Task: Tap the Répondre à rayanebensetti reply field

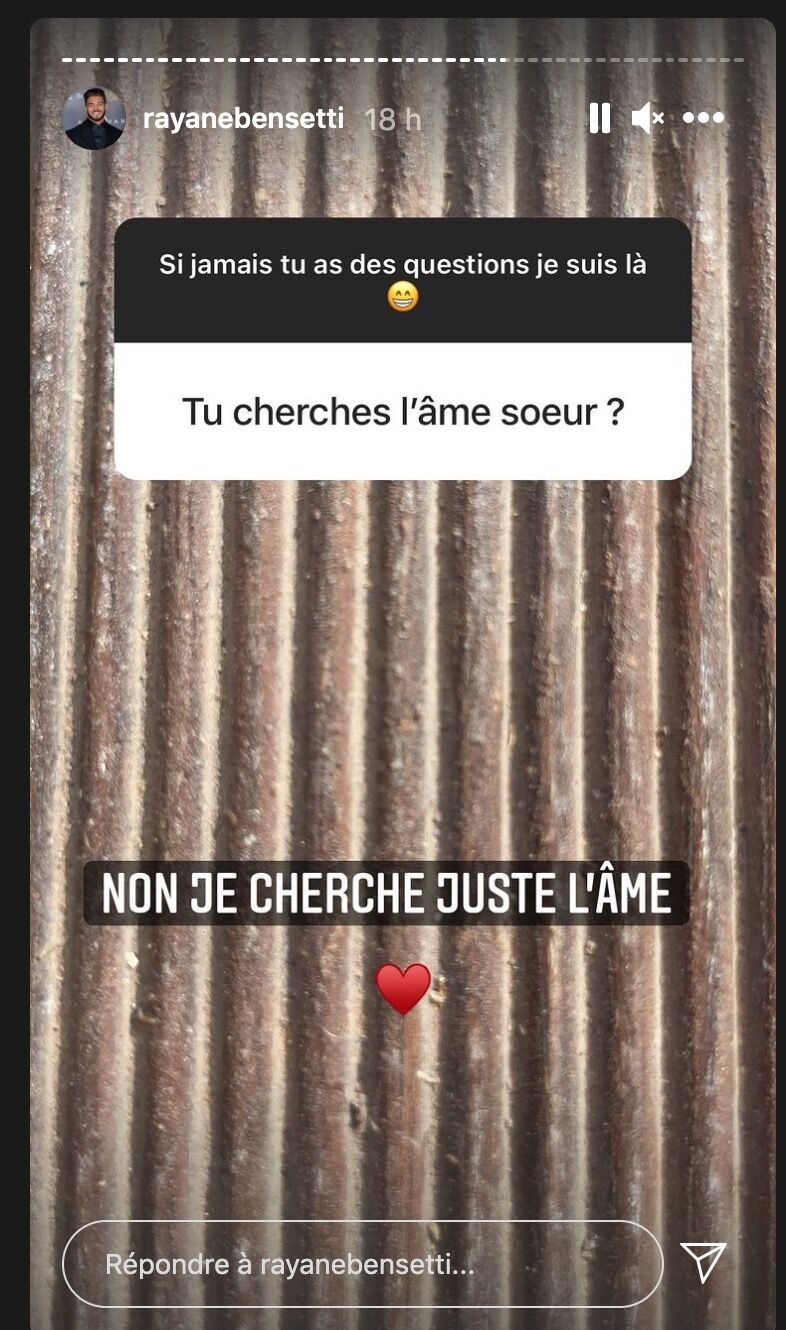Action: pos(362,1264)
